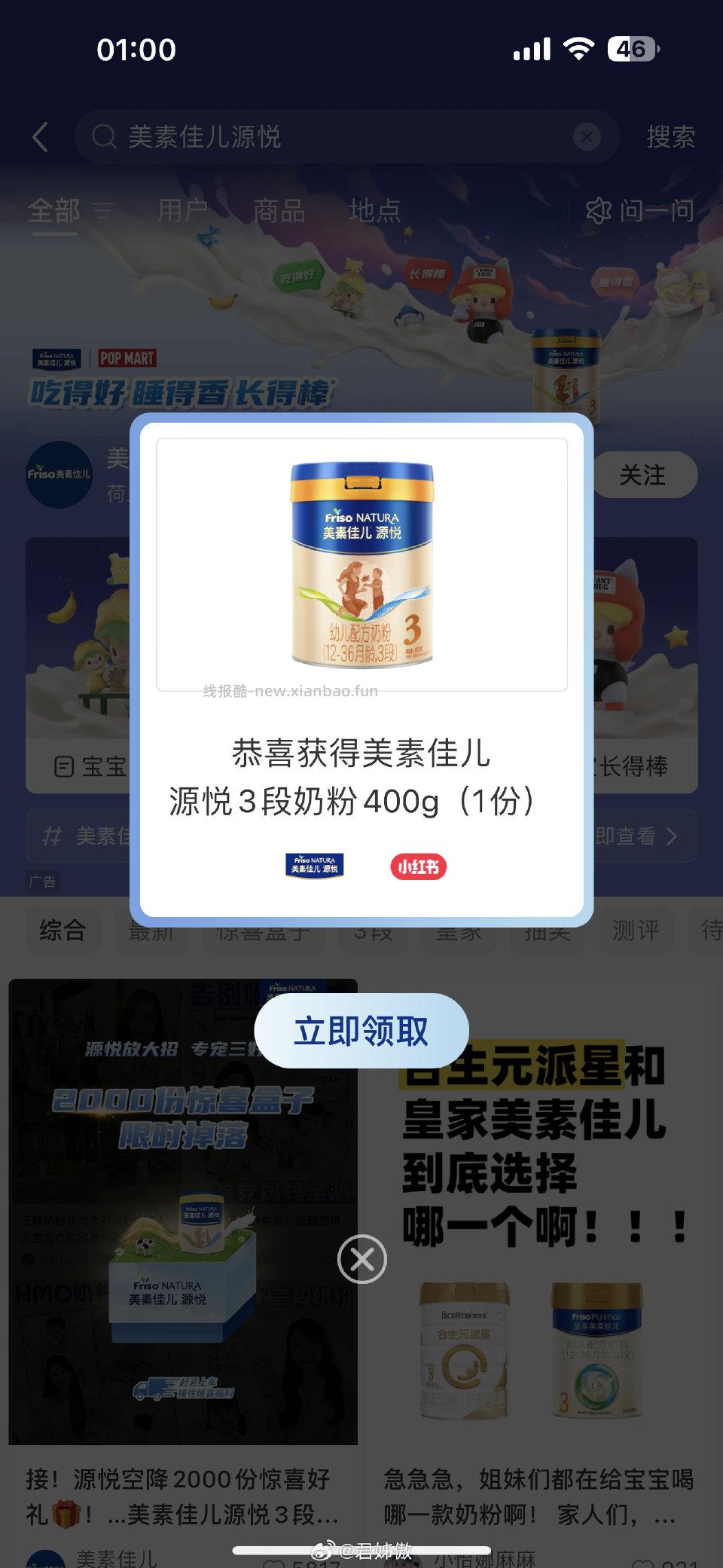
Task: Open the 问一问 assistant icon
Action: (x=599, y=212)
